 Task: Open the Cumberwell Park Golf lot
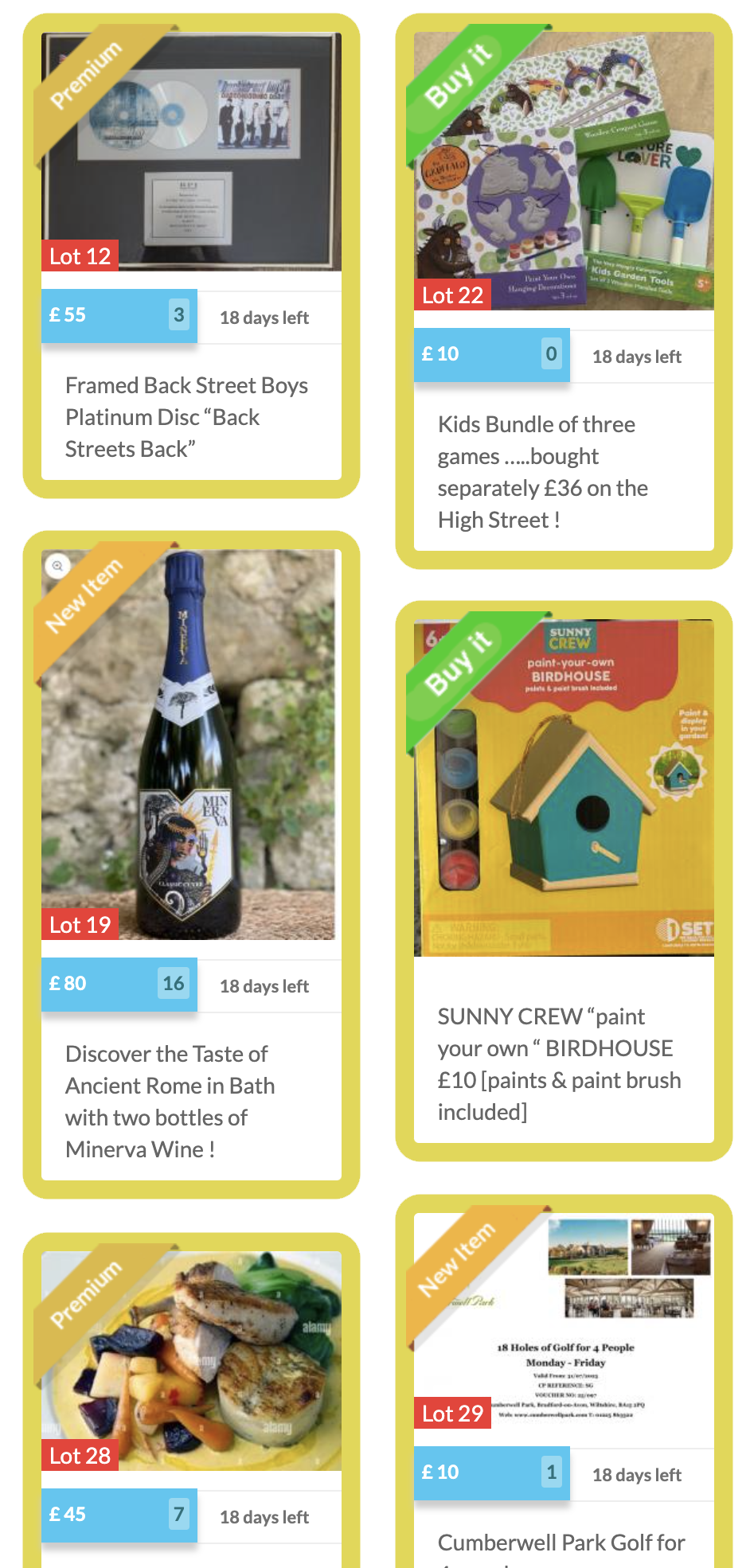click(561, 1542)
